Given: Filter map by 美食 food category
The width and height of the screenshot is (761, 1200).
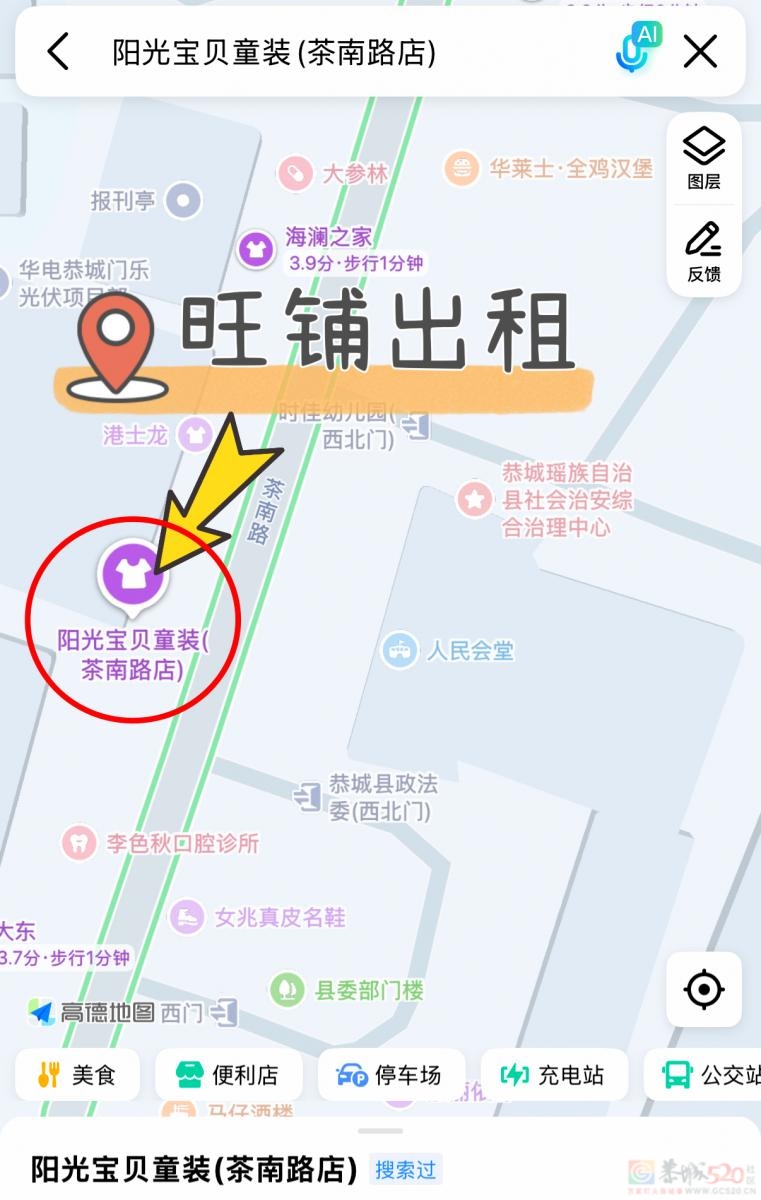Looking at the screenshot, I should tap(77, 1075).
